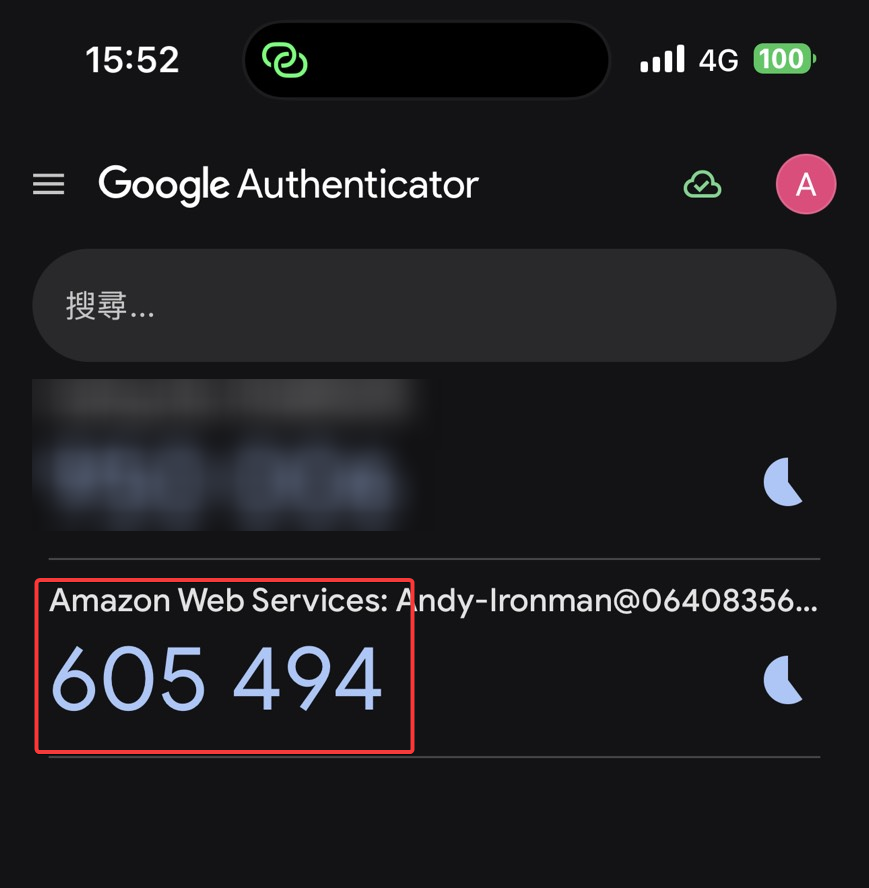Tap the cloud sync status icon
Screen dimensions: 869x888
[x=702, y=185]
